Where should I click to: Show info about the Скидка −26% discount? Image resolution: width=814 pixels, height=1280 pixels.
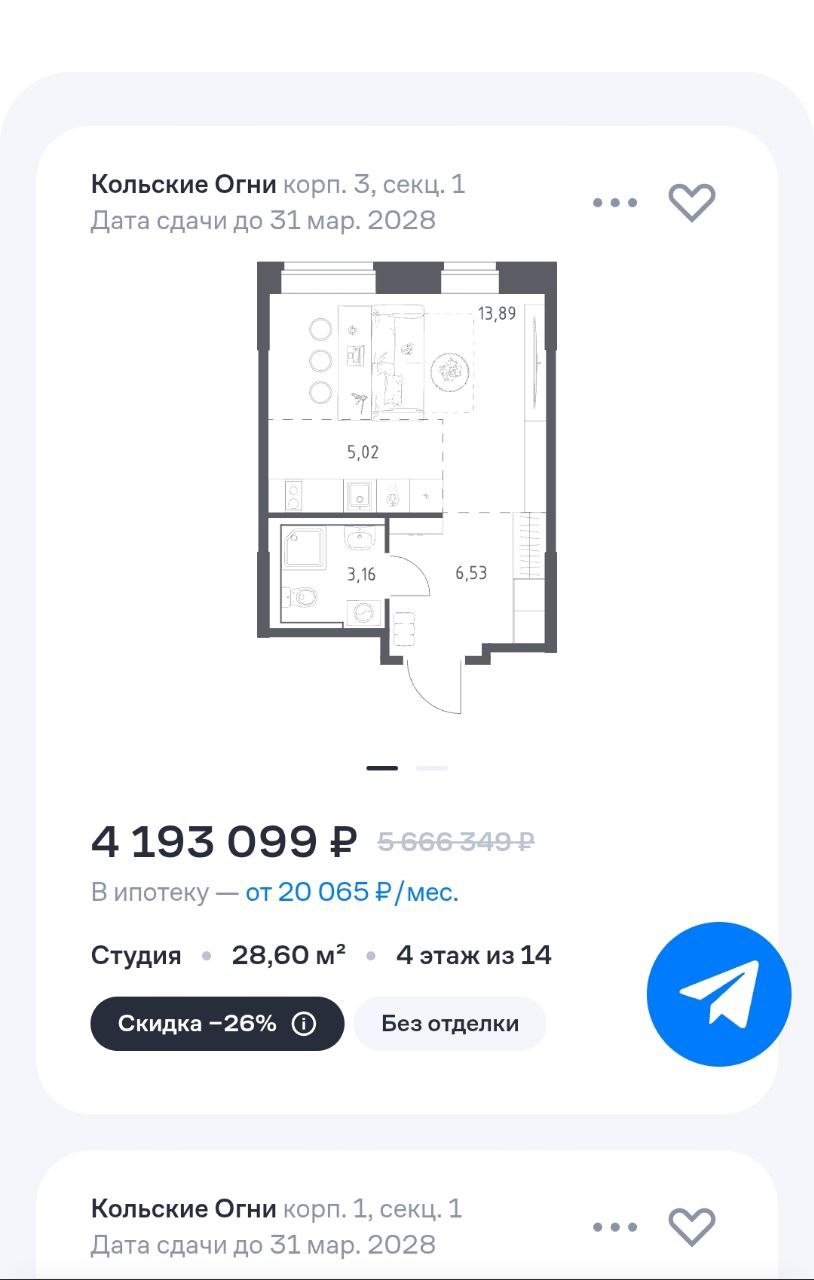304,1024
